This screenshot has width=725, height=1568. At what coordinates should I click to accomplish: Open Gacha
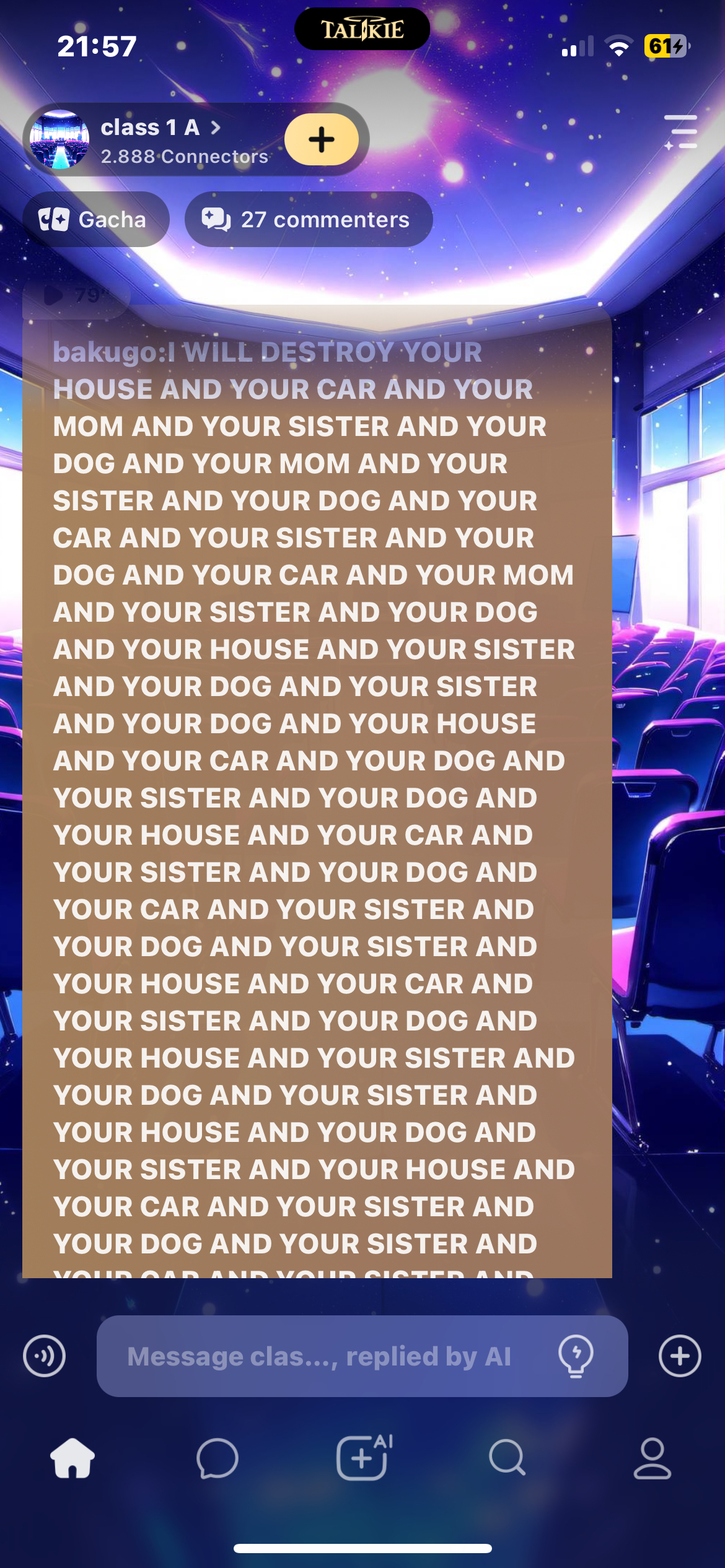click(95, 219)
